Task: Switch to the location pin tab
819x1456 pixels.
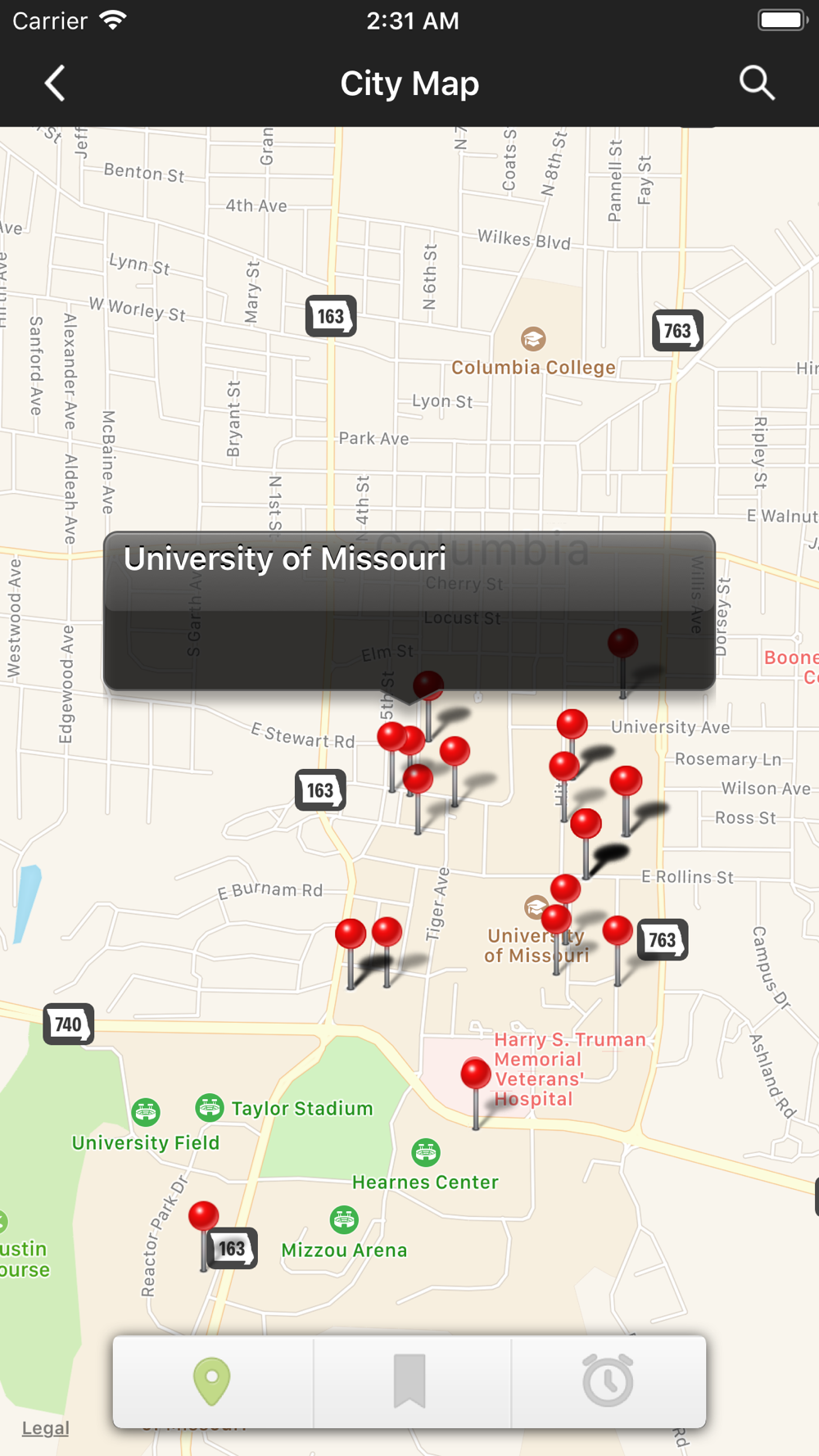Action: coord(212,1381)
